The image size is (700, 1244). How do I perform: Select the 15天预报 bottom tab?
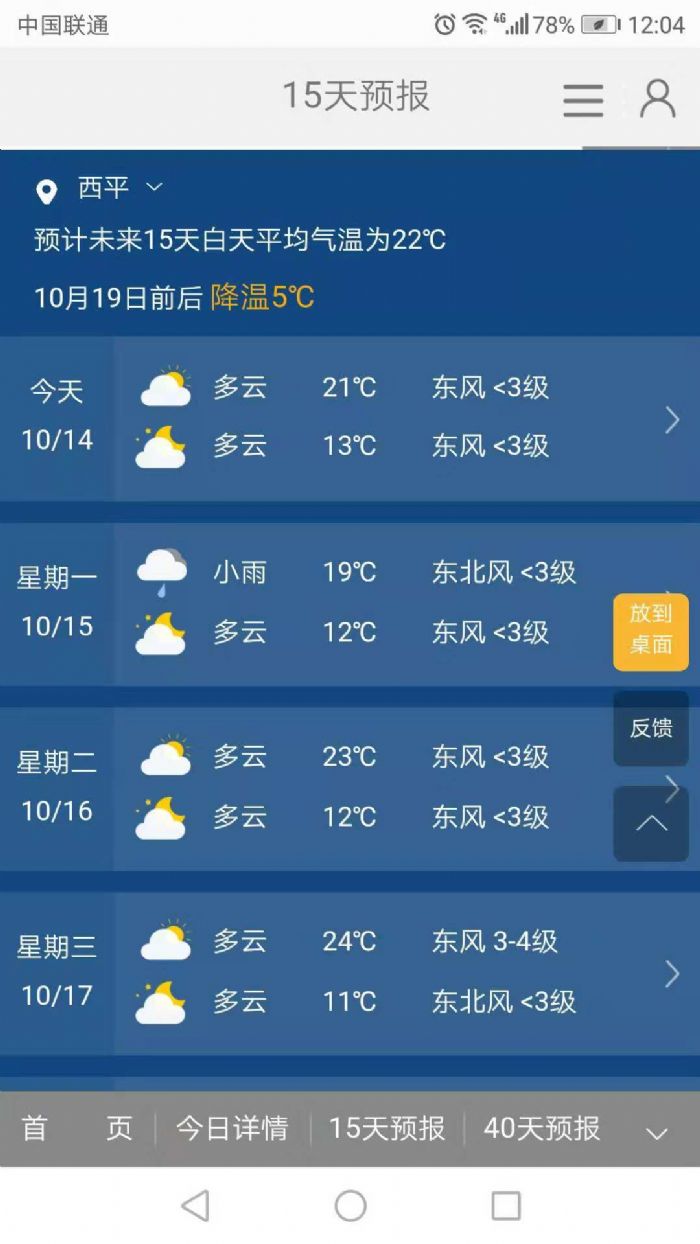(x=387, y=1129)
